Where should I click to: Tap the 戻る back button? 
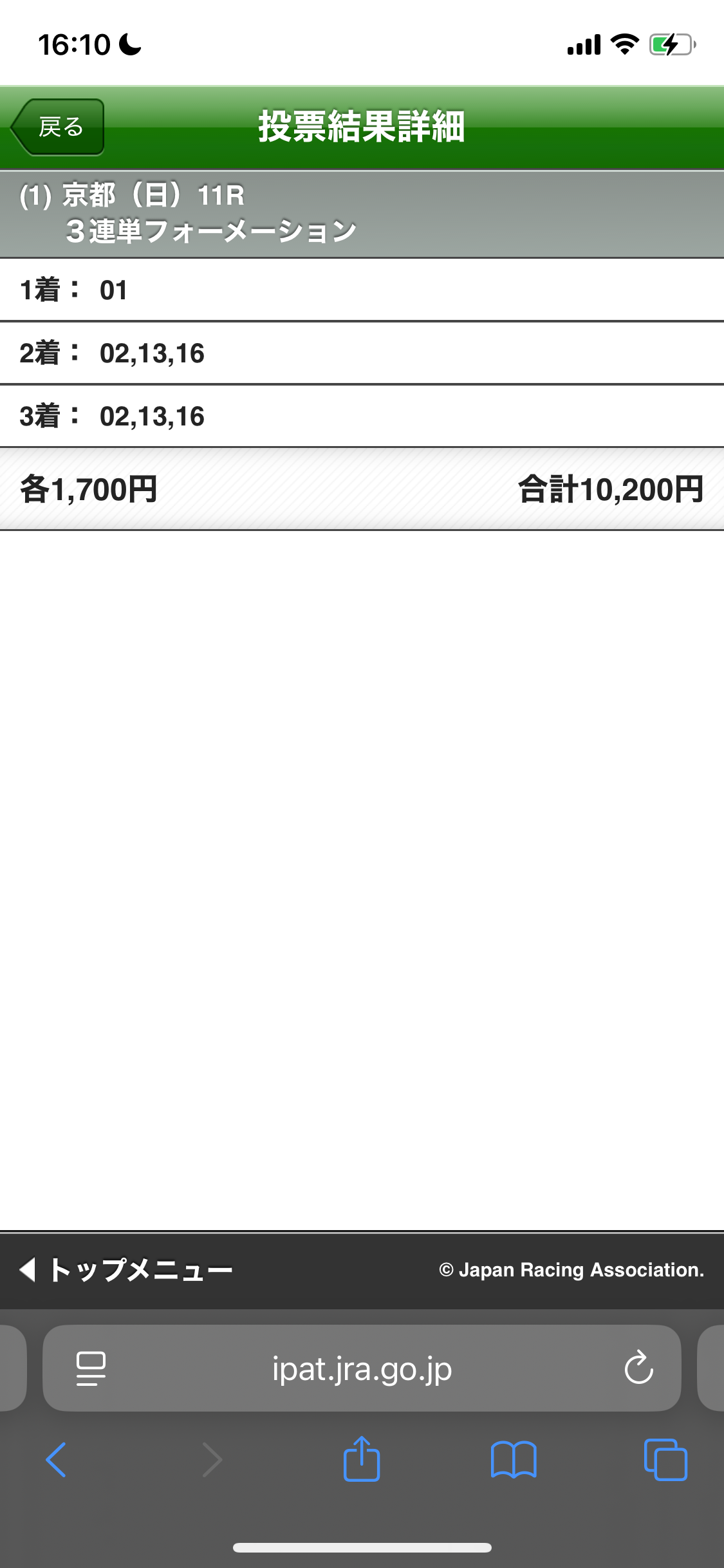pos(58,127)
